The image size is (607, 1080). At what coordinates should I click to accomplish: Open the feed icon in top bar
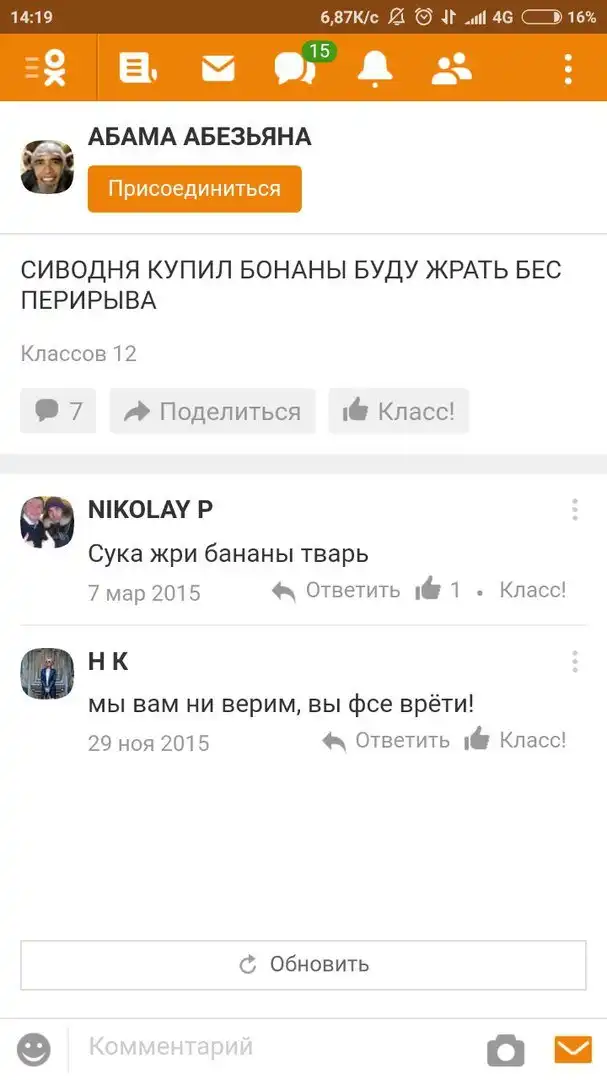(138, 68)
